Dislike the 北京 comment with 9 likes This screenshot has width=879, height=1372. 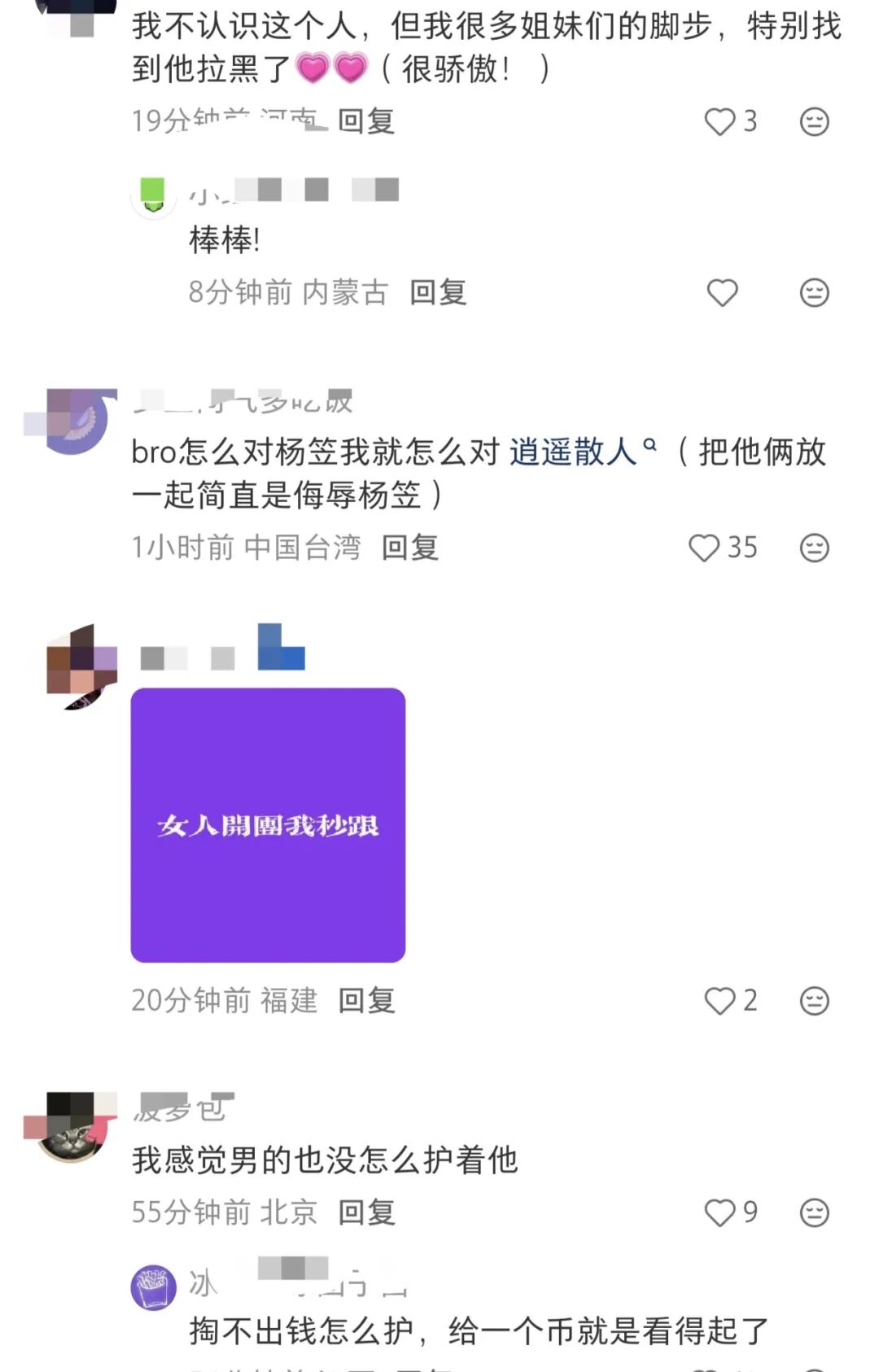[x=814, y=1213]
